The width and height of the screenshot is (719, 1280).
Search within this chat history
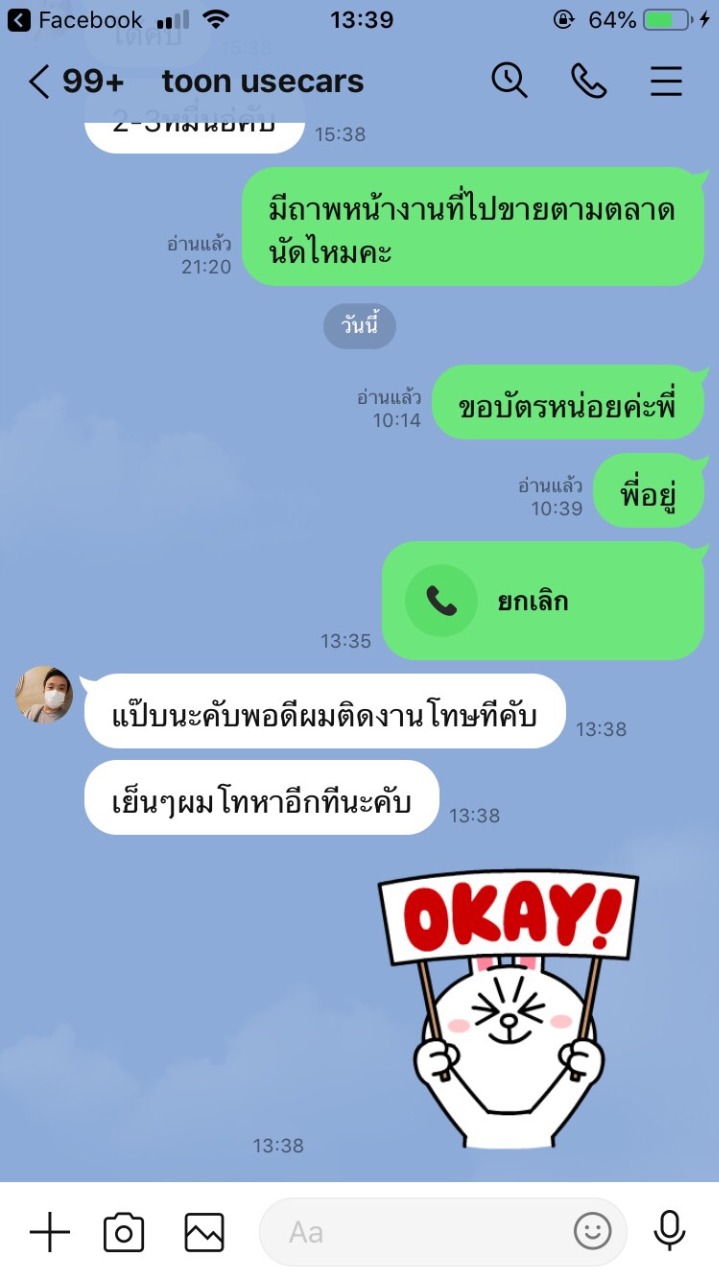pos(509,81)
